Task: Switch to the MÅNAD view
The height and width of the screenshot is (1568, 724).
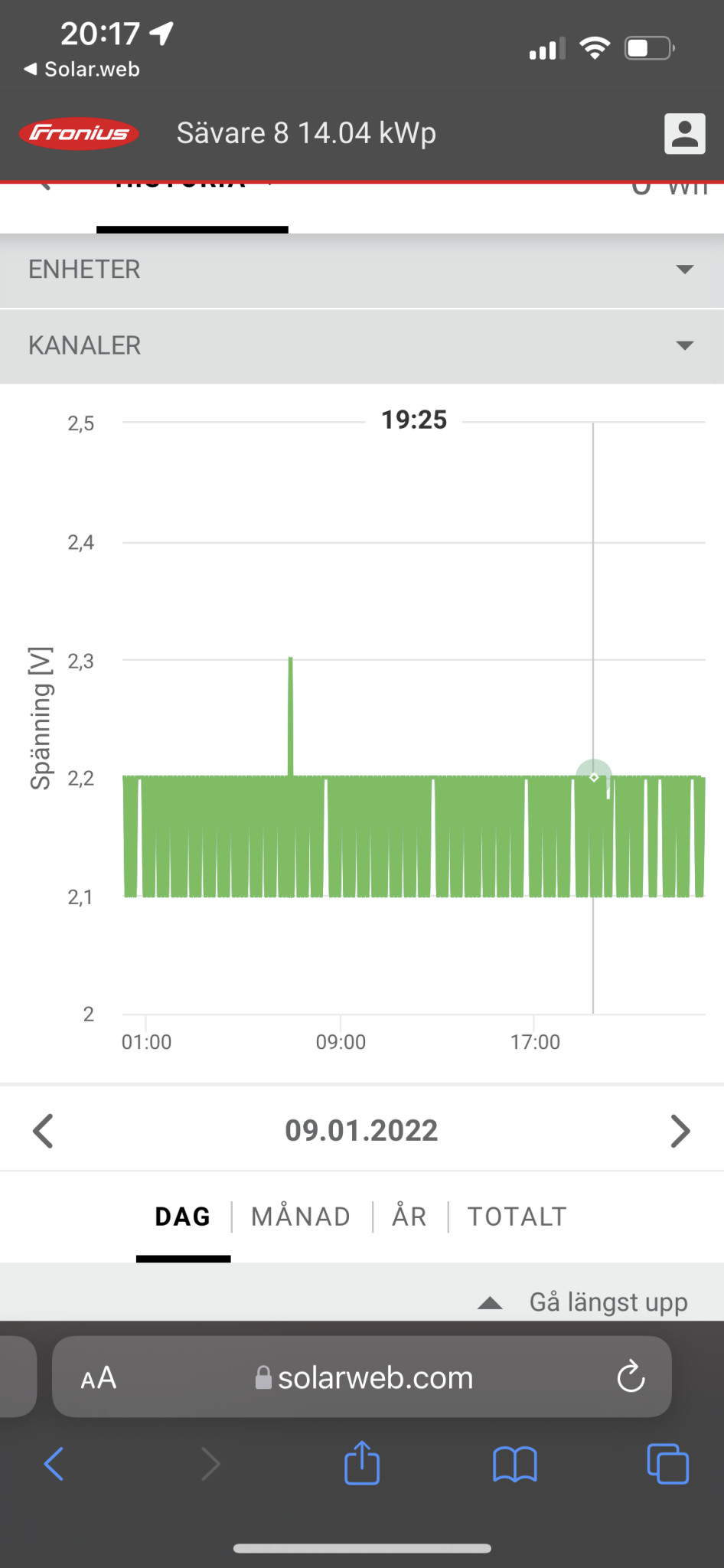Action: (x=301, y=1217)
